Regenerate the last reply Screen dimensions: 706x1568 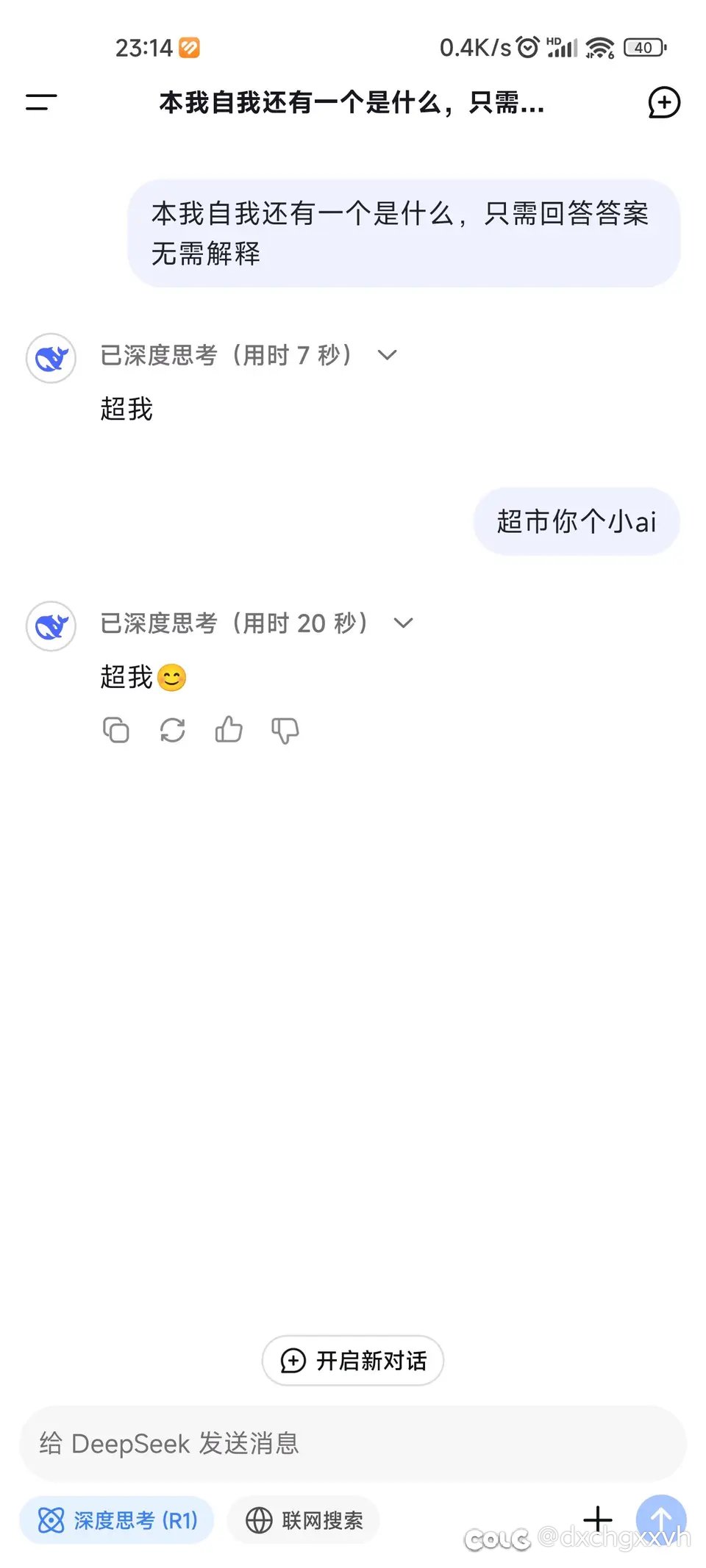(173, 730)
